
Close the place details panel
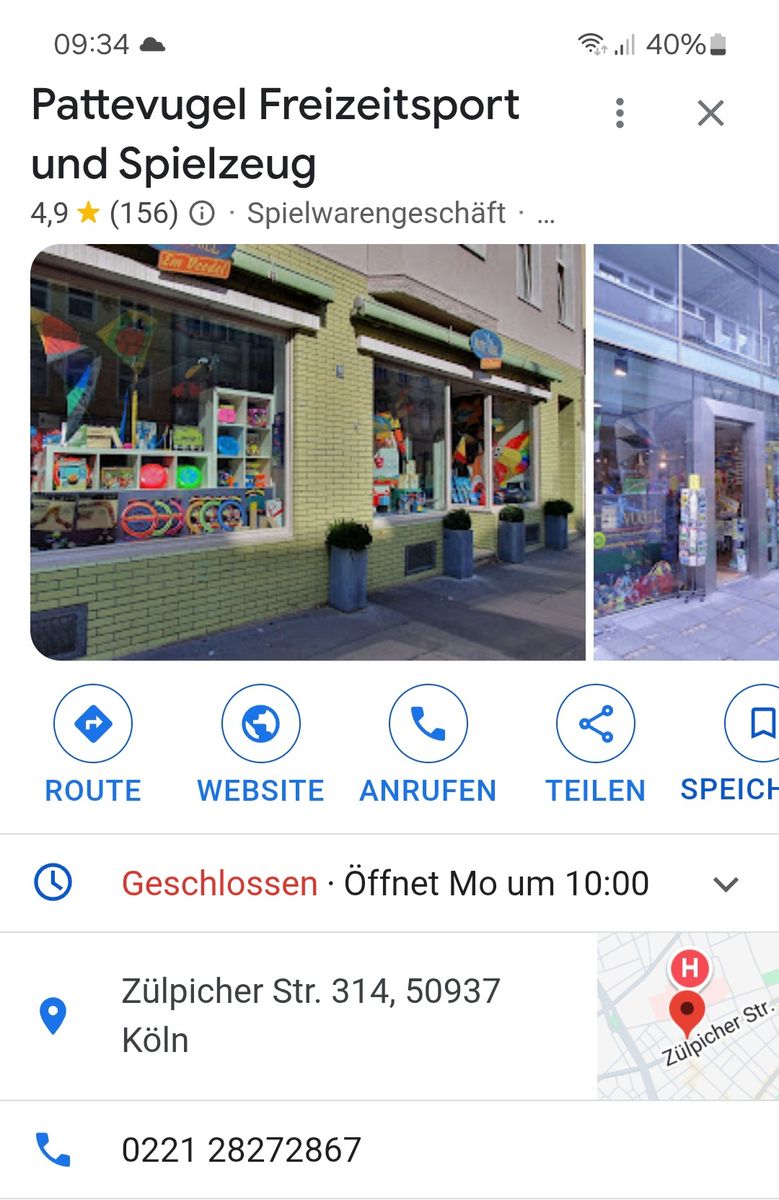pyautogui.click(x=710, y=113)
